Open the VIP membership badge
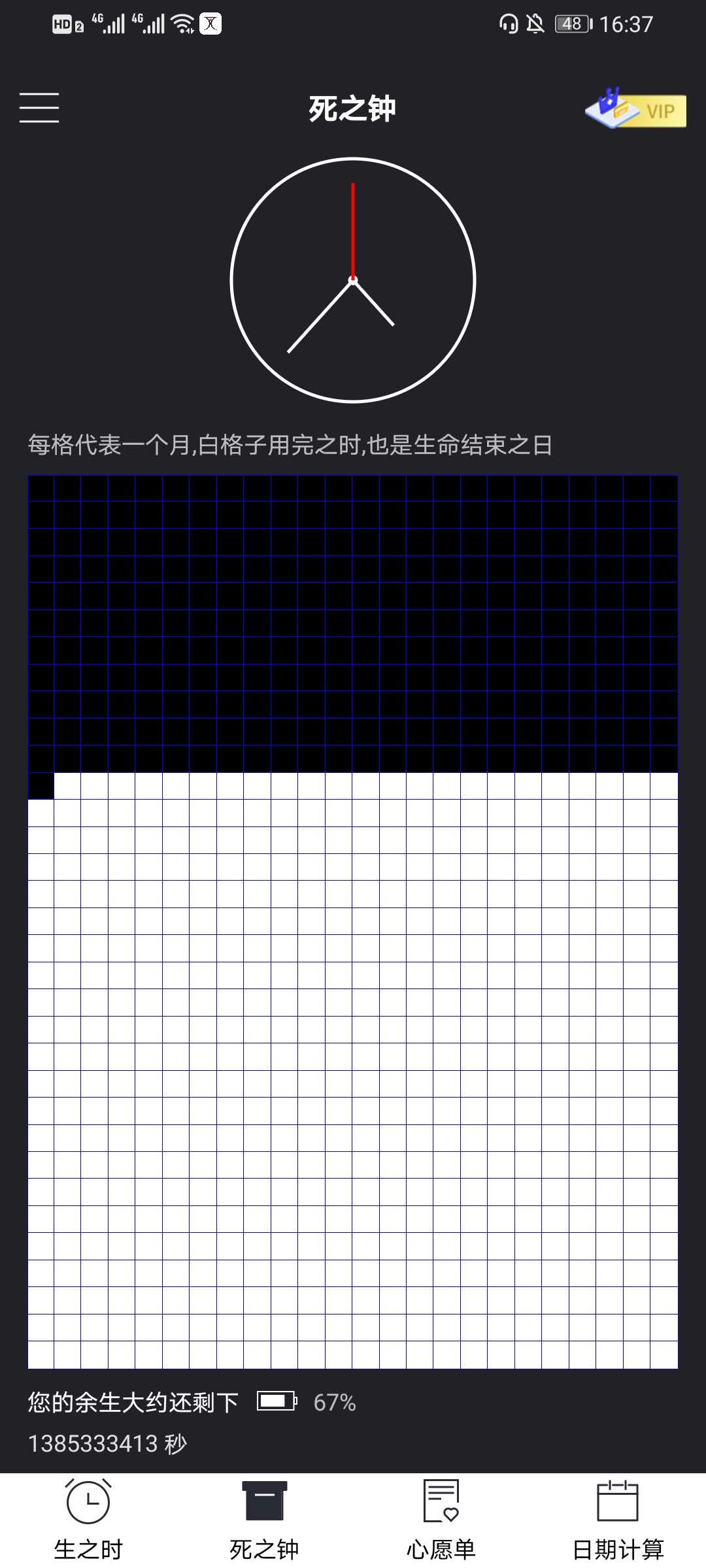The width and height of the screenshot is (706, 1568). [635, 109]
